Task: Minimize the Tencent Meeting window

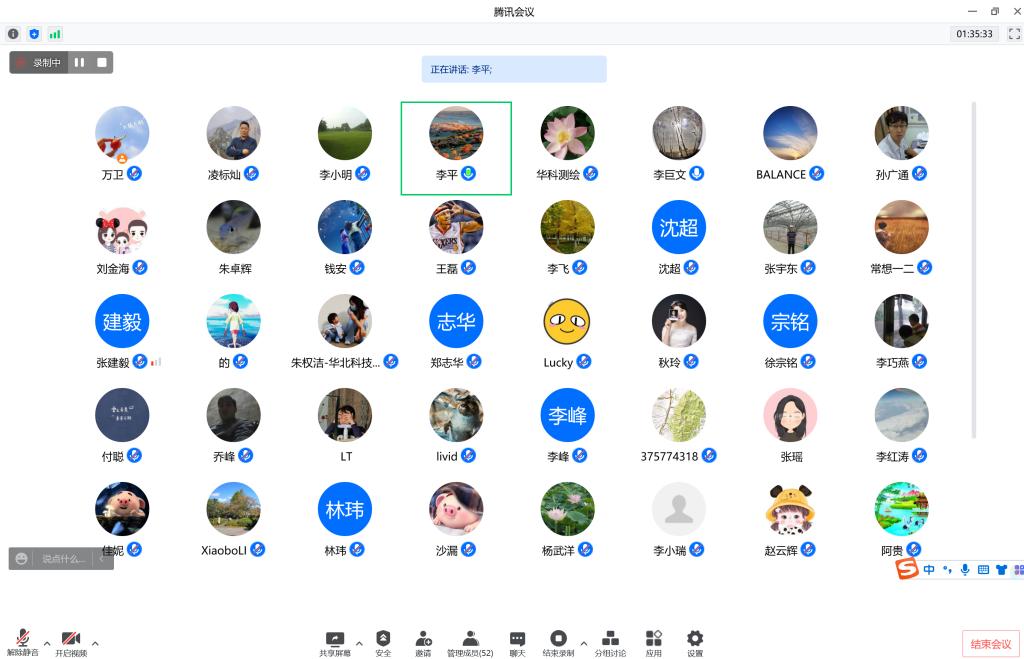Action: coord(972,11)
